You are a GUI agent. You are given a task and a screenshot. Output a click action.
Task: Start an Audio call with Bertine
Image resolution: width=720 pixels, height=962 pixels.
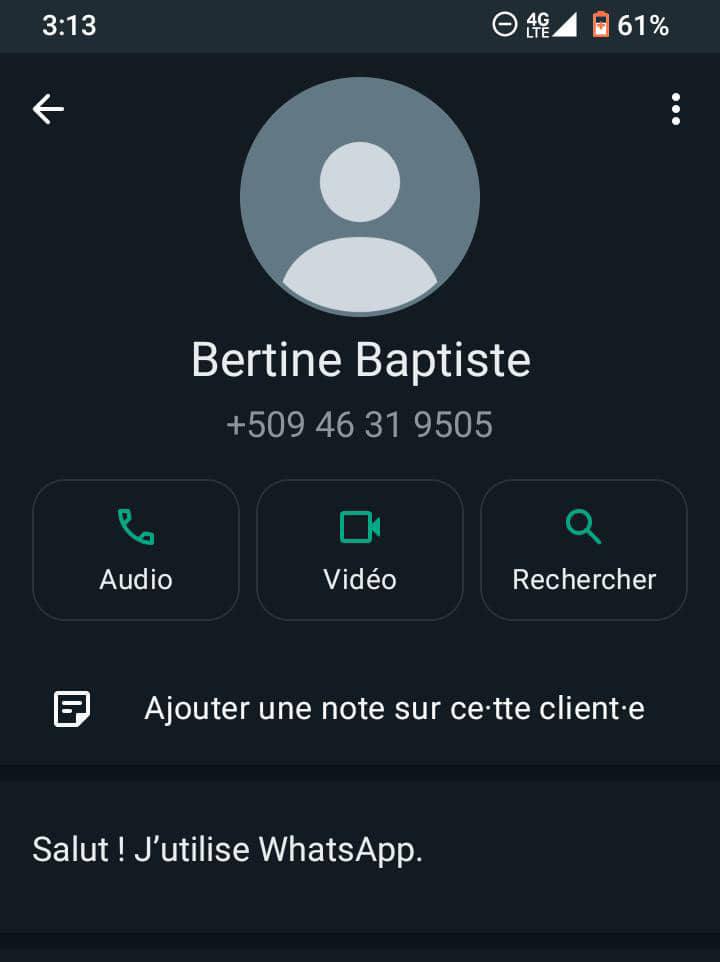136,550
